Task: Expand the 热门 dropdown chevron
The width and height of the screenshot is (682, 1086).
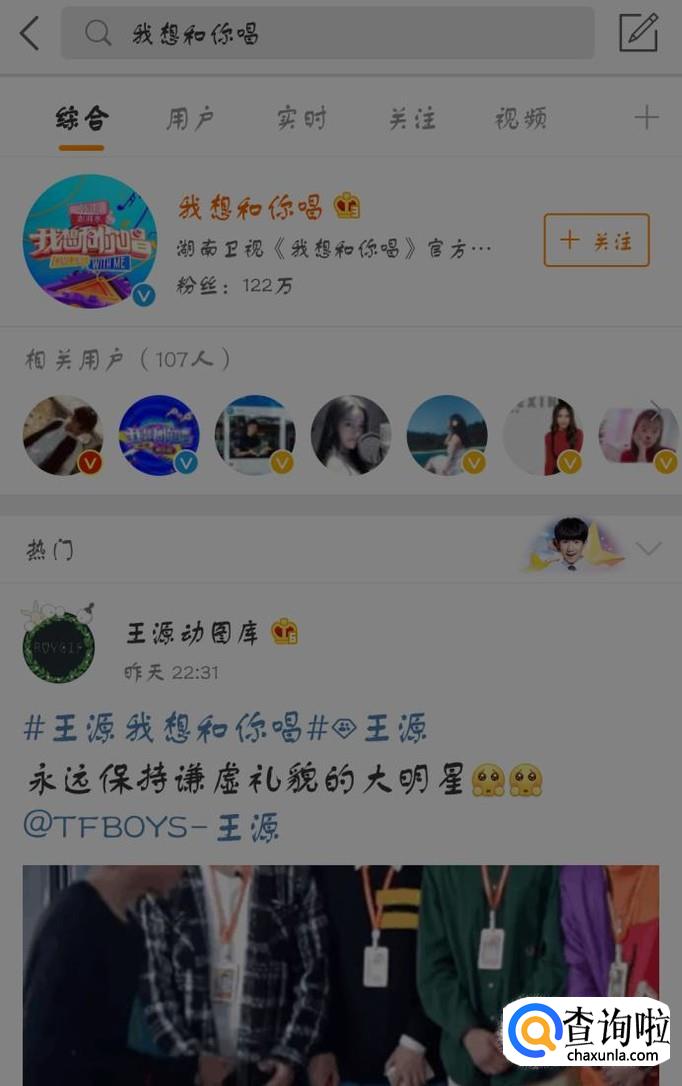Action: (648, 548)
